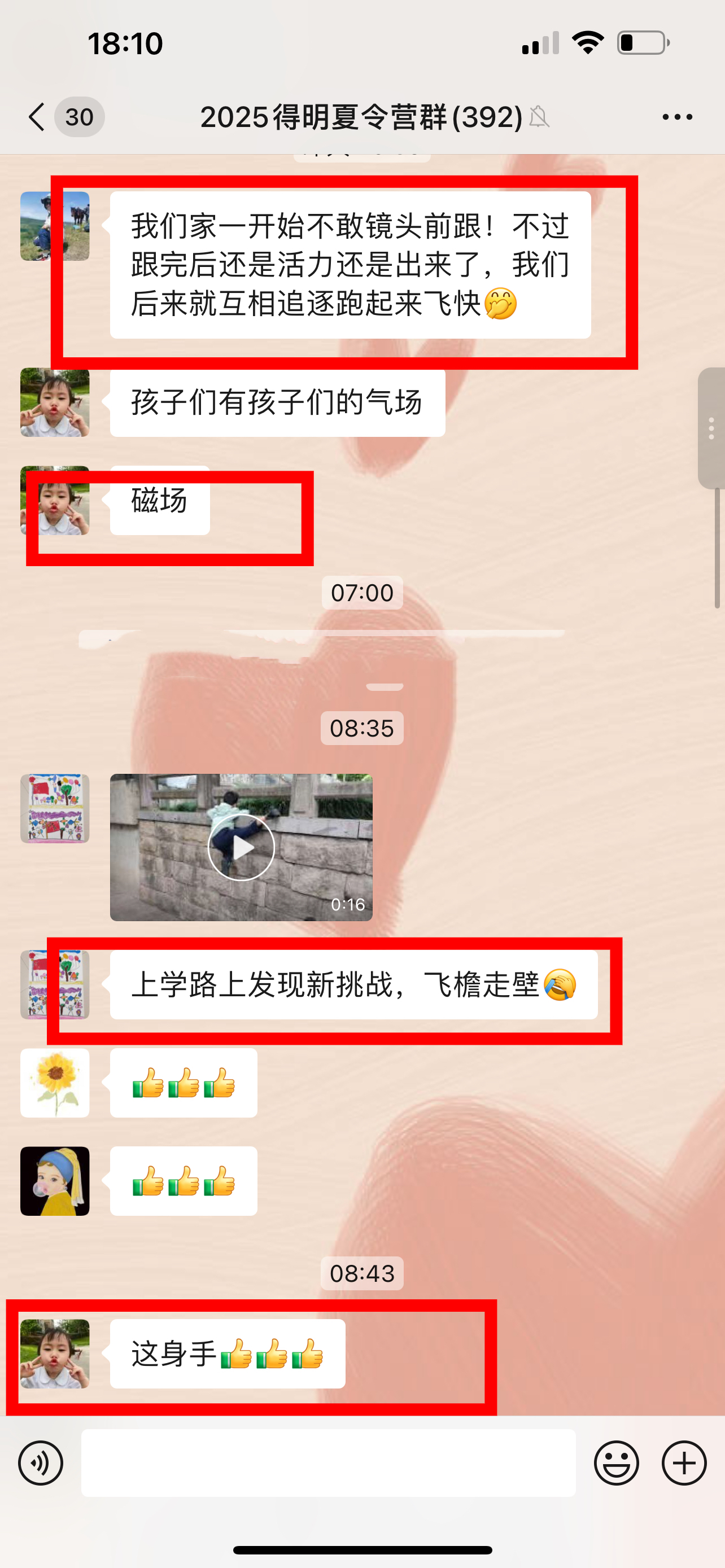Tap the message text input field
Viewport: 725px width, 1568px height.
328,1462
